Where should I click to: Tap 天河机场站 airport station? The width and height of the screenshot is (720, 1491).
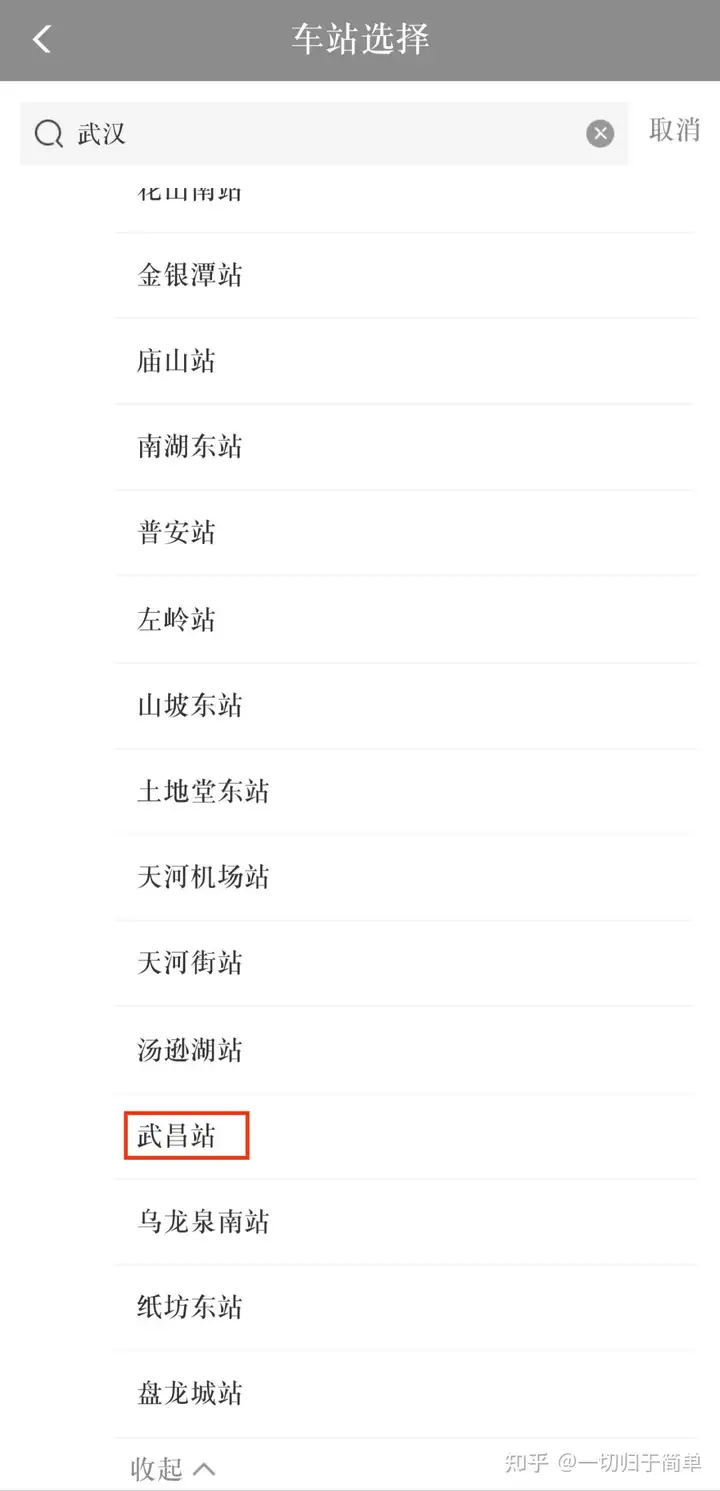click(202, 877)
